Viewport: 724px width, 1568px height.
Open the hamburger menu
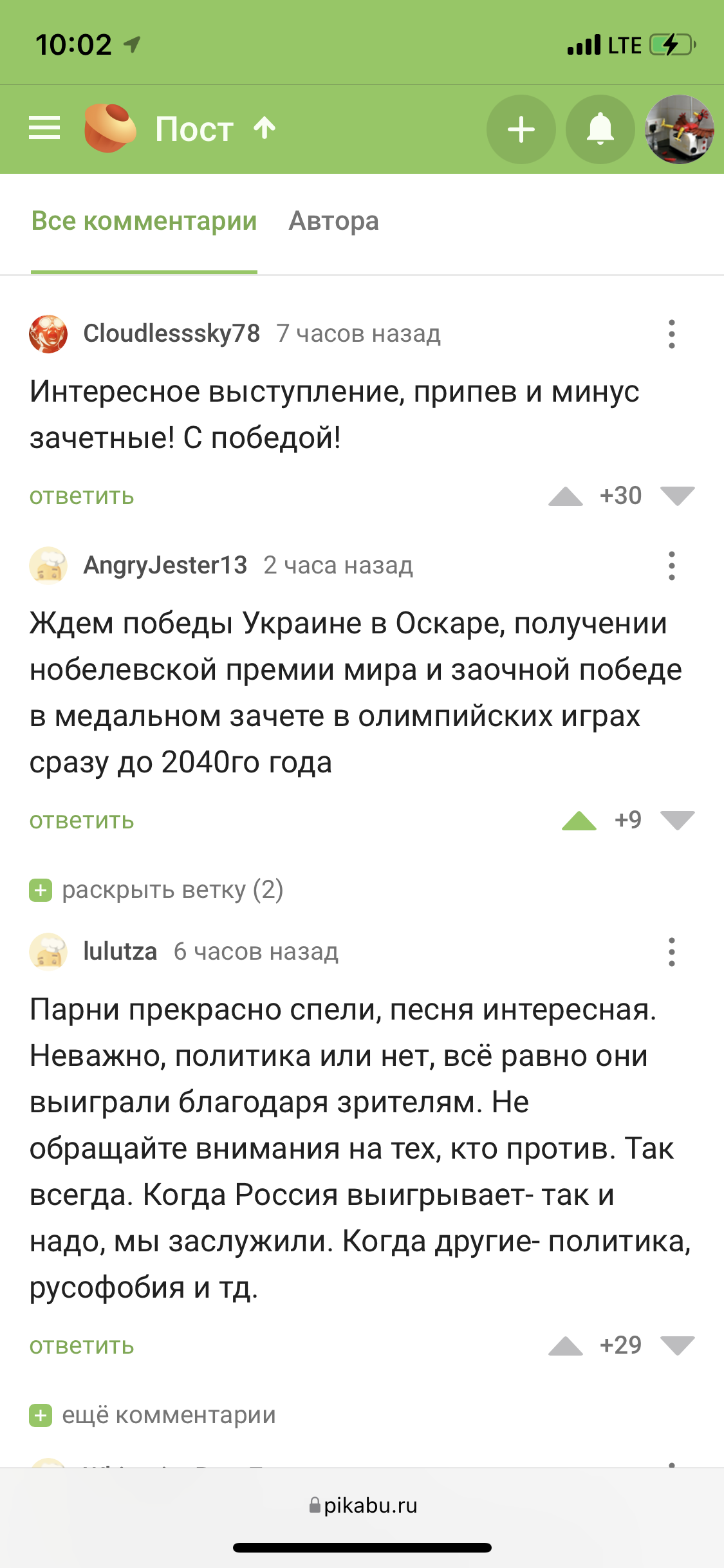pyautogui.click(x=44, y=128)
